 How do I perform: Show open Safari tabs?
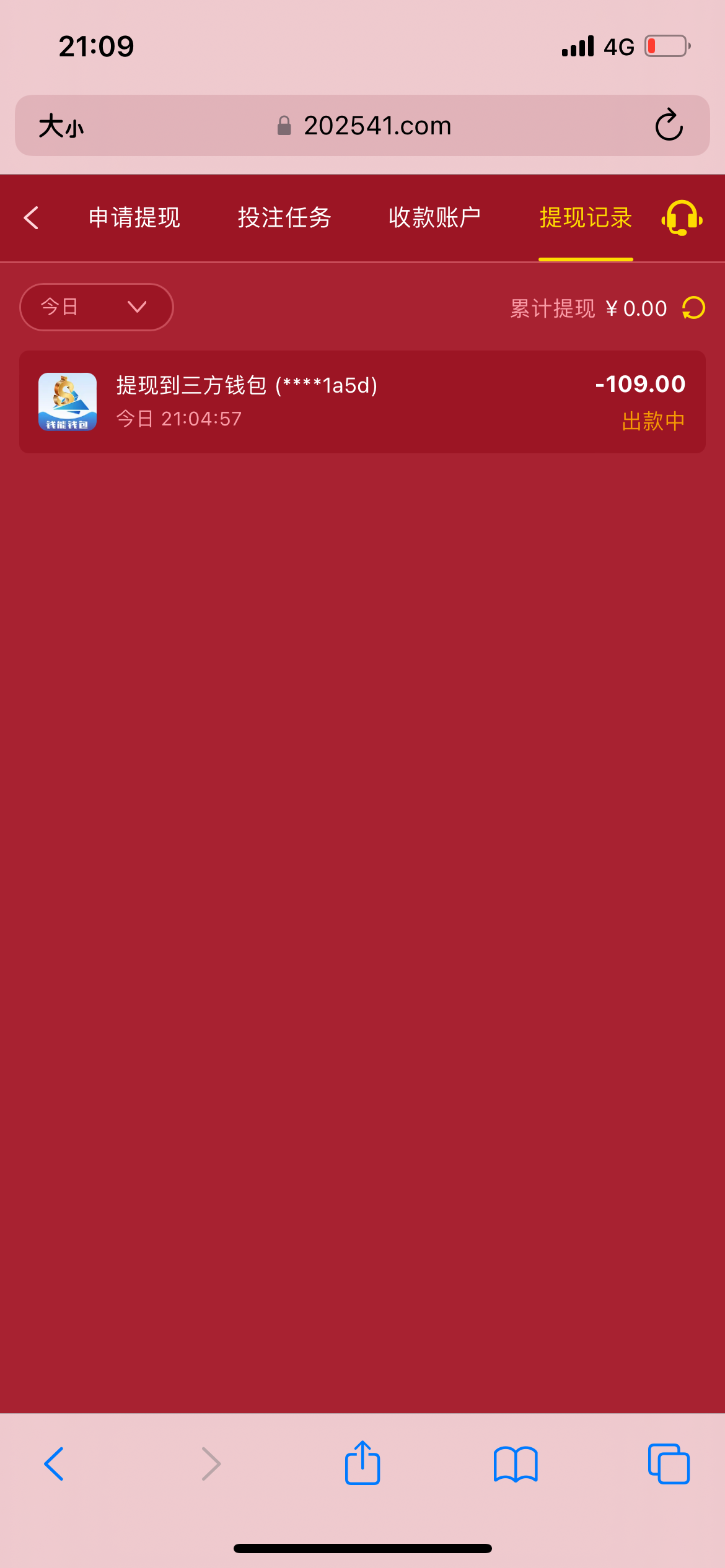668,1464
